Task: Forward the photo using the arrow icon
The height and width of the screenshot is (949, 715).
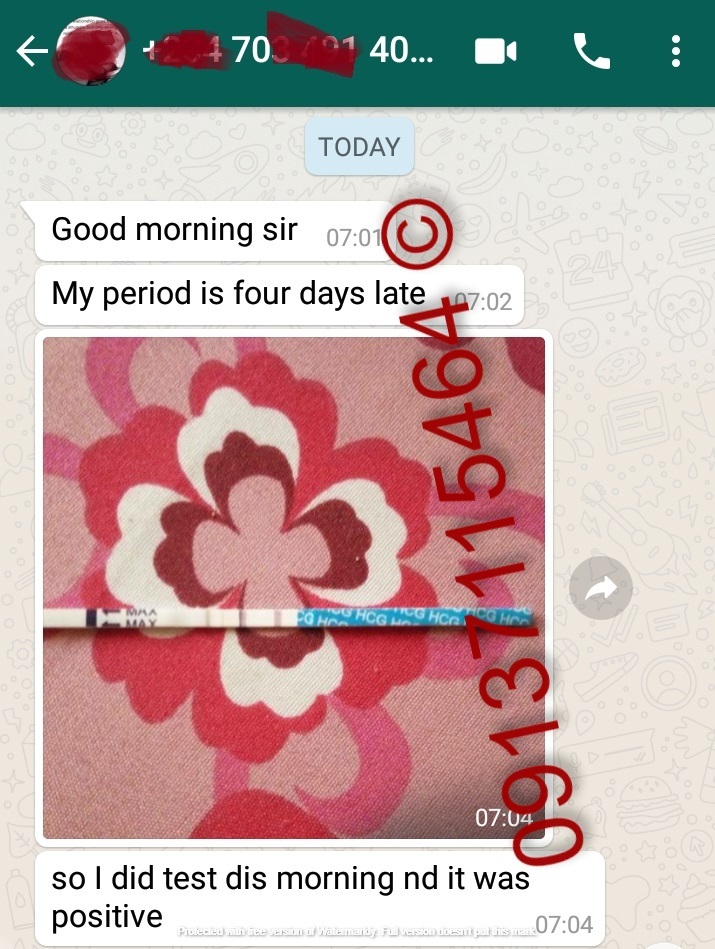Action: [601, 591]
